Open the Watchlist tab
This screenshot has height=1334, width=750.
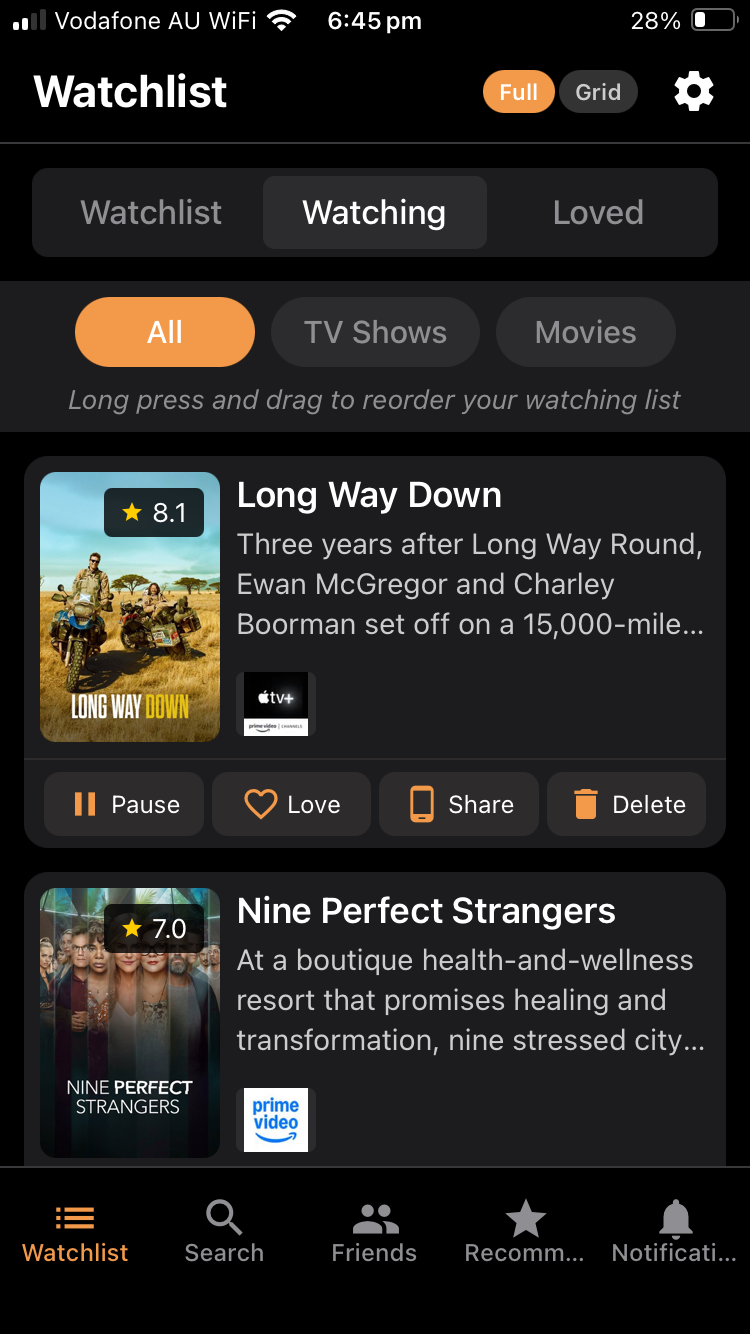[x=150, y=212]
